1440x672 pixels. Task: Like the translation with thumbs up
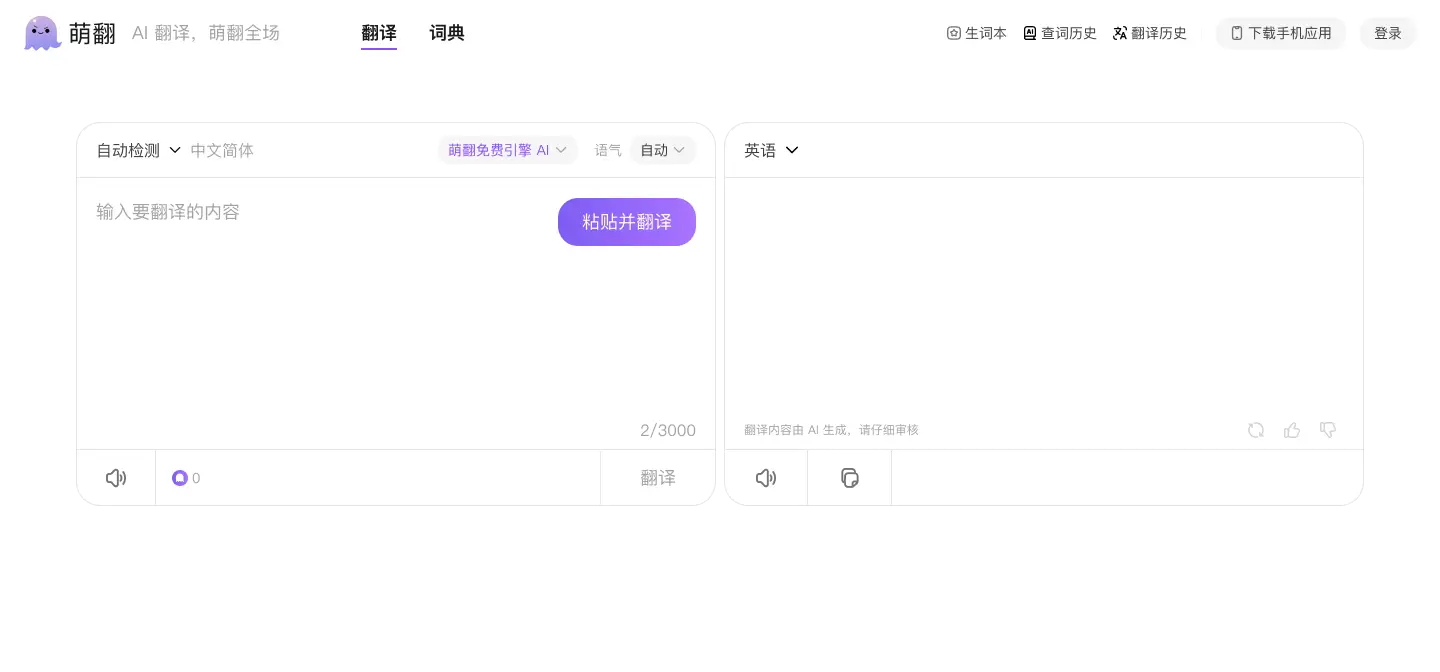pyautogui.click(x=1292, y=430)
